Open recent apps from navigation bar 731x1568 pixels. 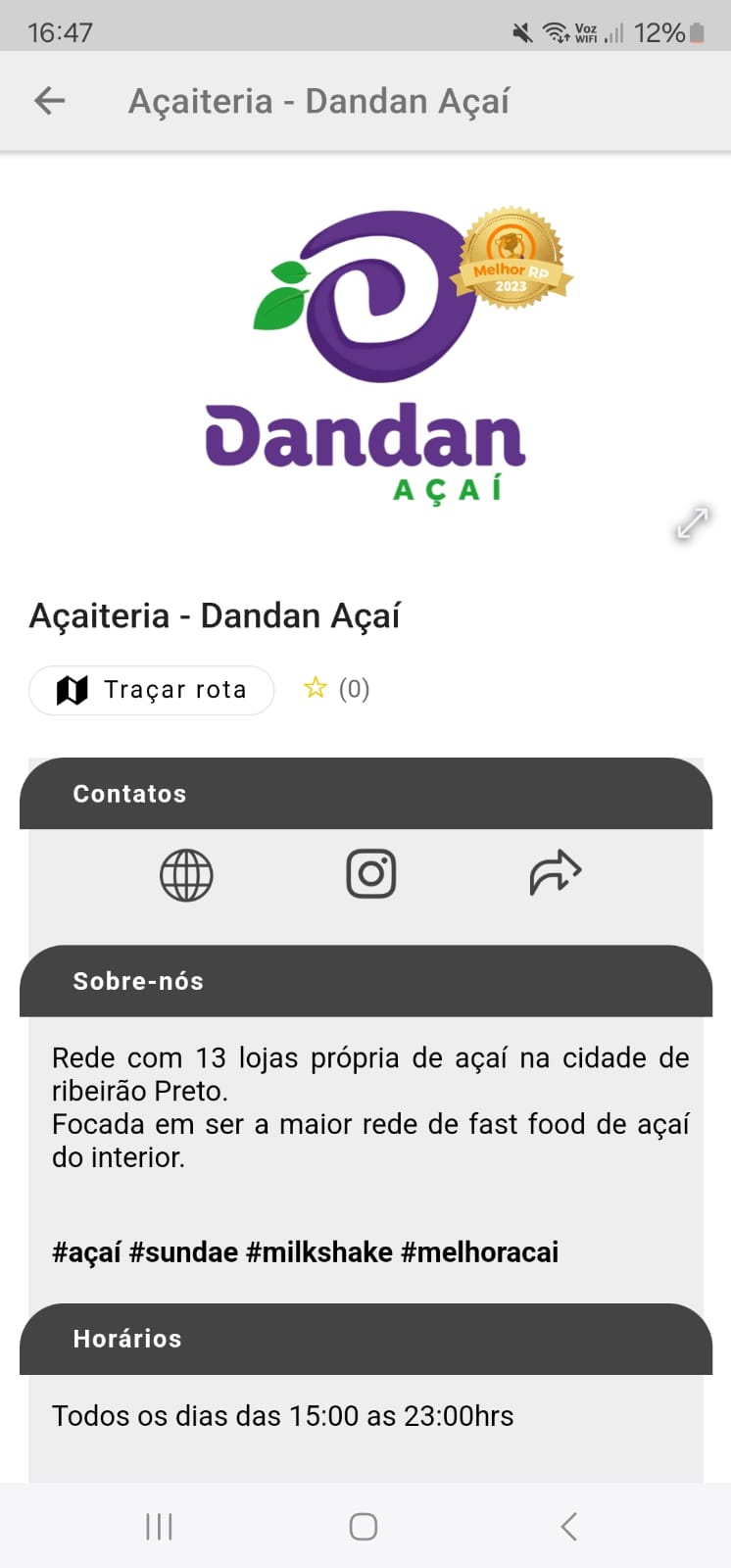tap(159, 1526)
